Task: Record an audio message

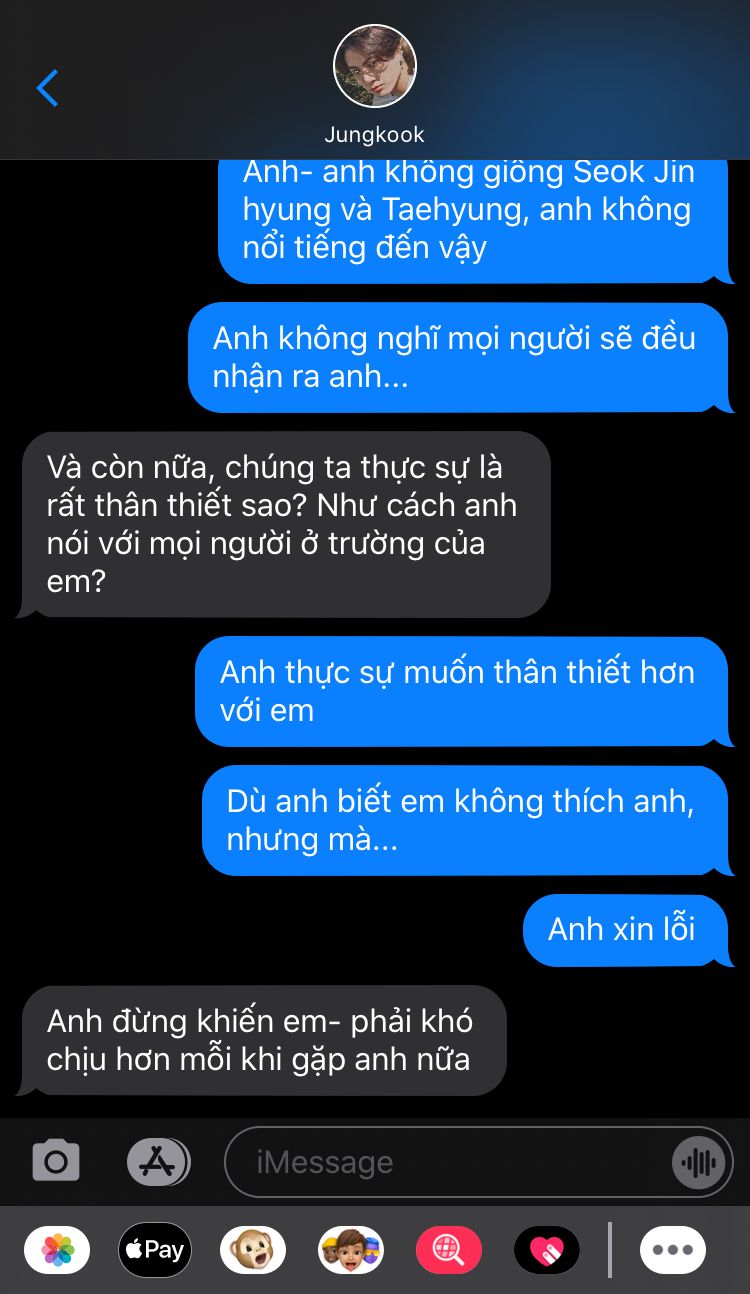Action: click(x=698, y=1162)
